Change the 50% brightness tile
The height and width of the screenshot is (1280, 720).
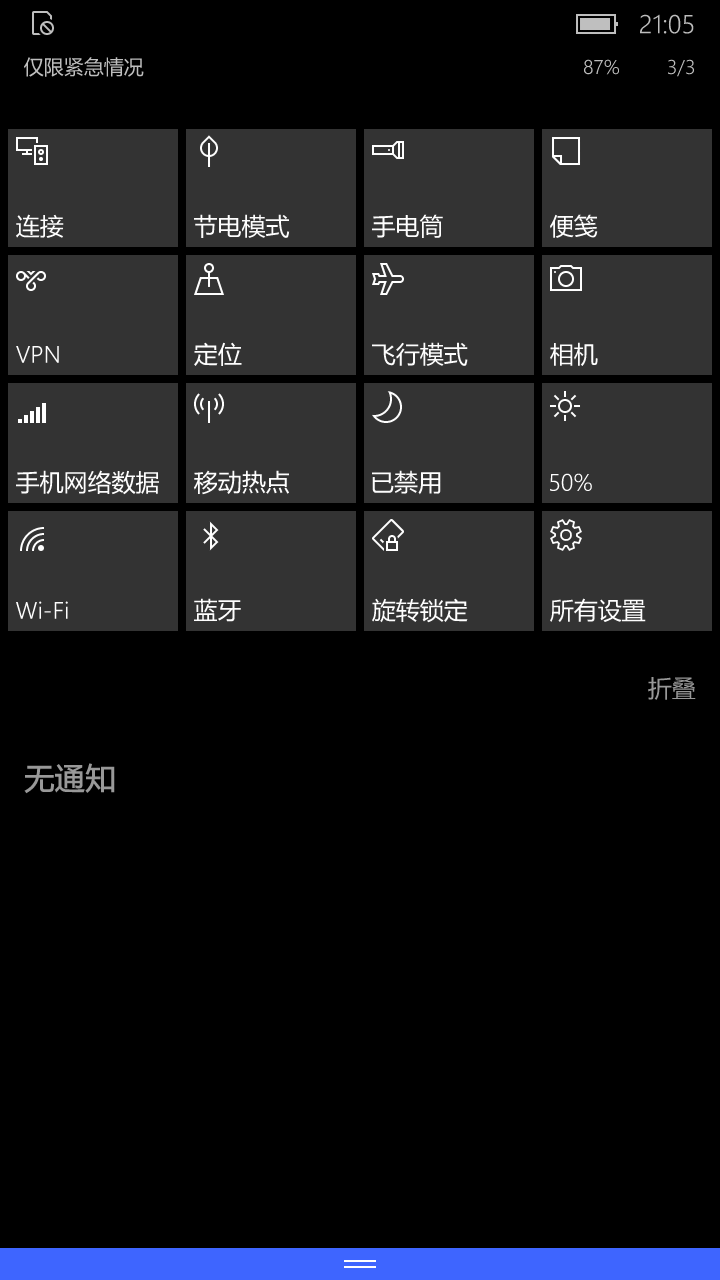[x=627, y=443]
